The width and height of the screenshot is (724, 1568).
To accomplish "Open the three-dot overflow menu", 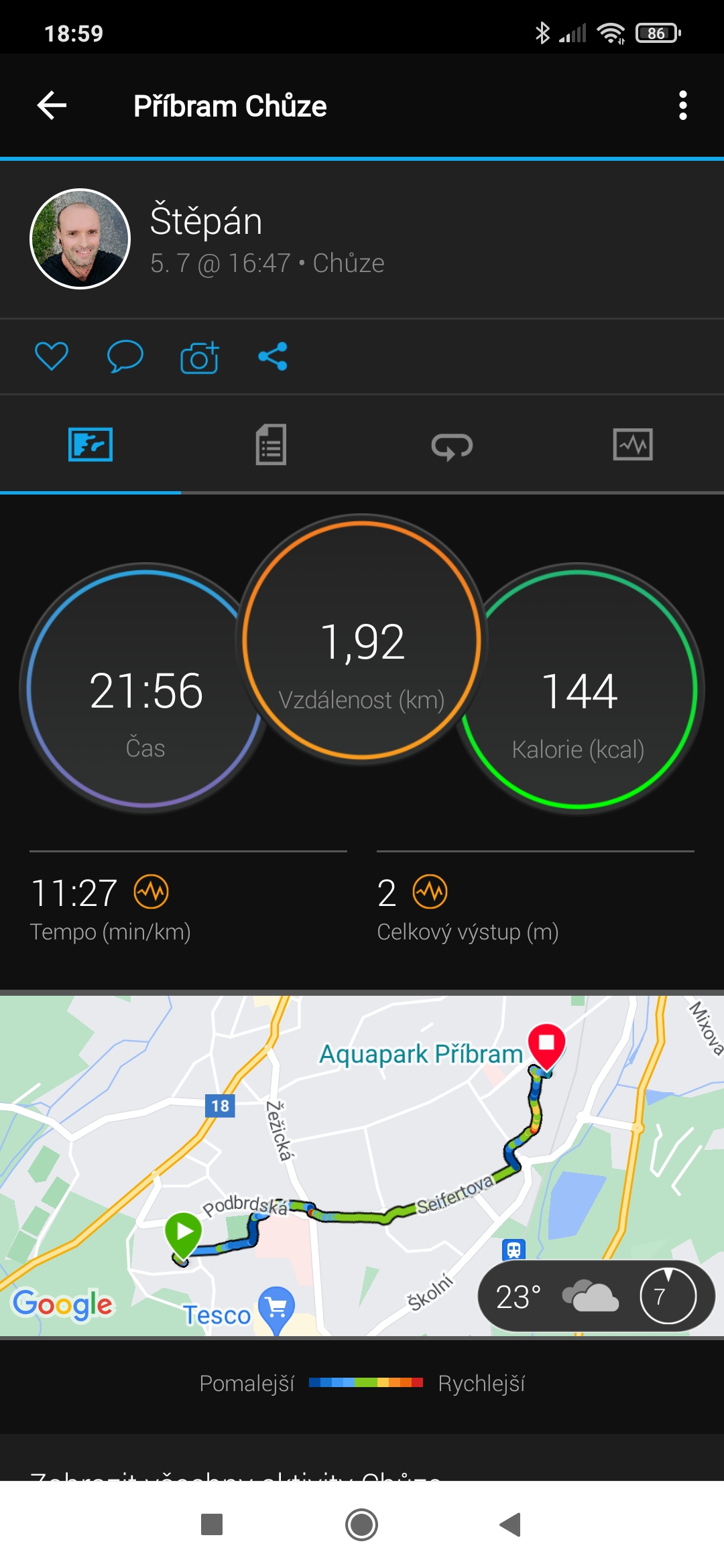I will click(x=682, y=106).
